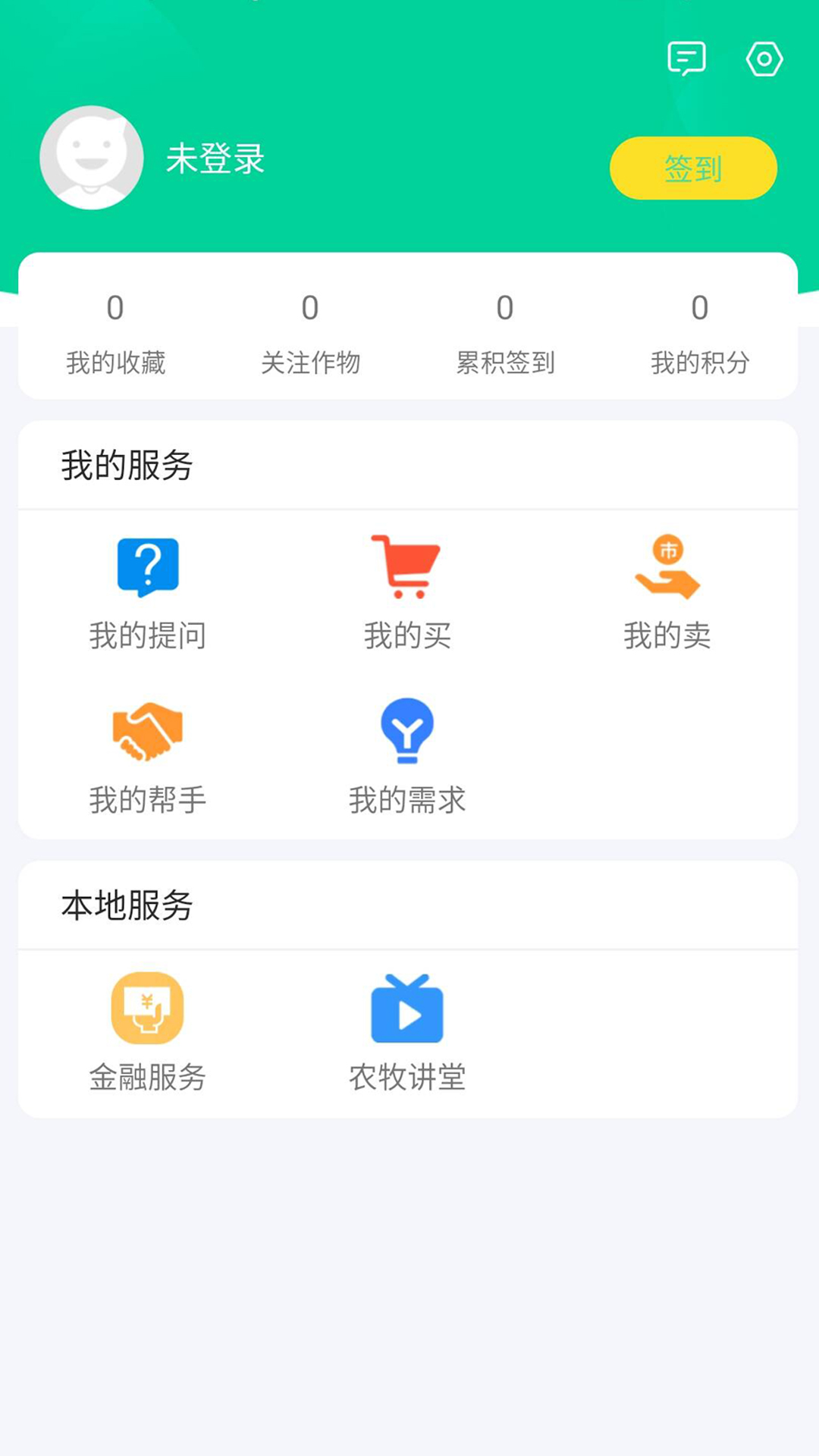Open the 本地服务 section header
Screen dimensions: 819x1456
click(x=127, y=905)
